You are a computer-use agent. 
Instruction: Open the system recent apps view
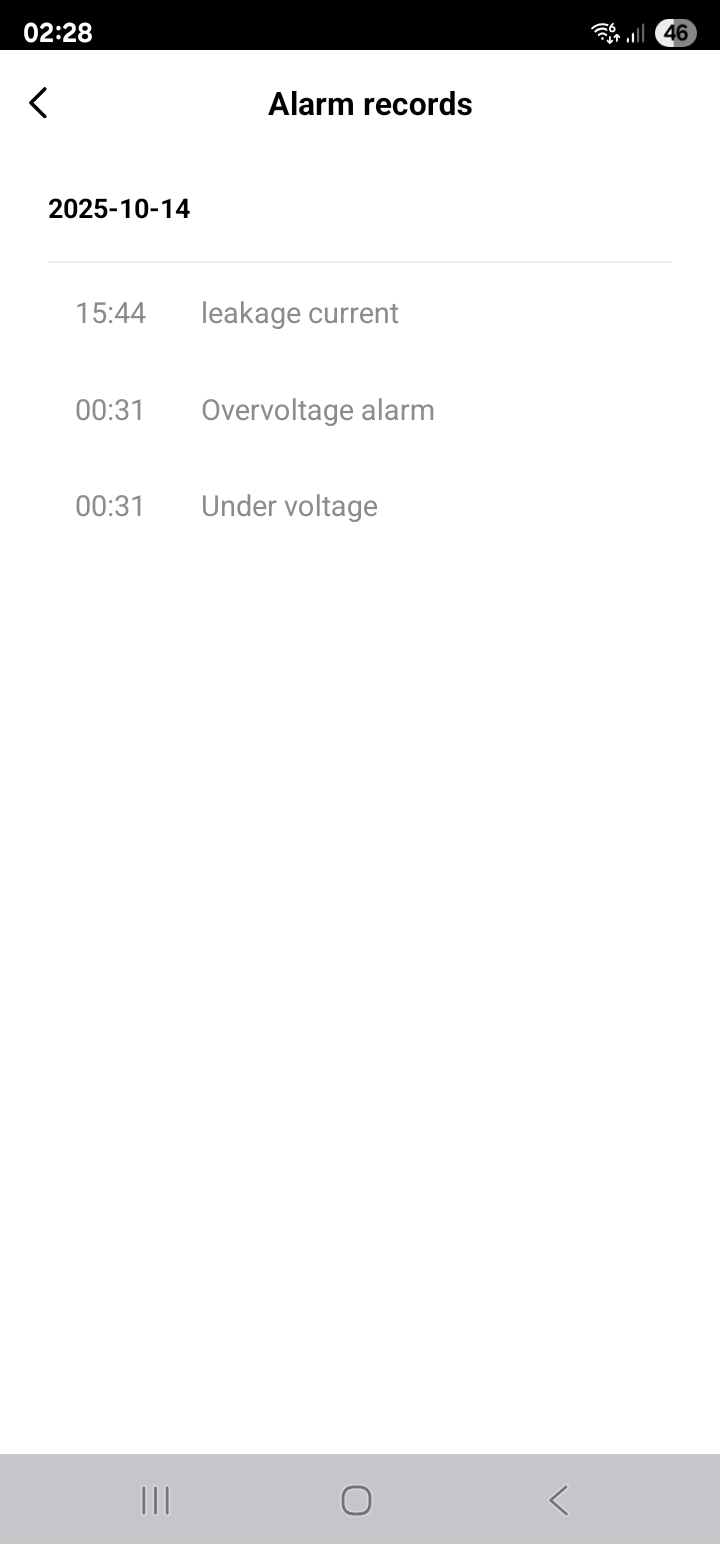pos(156,1500)
